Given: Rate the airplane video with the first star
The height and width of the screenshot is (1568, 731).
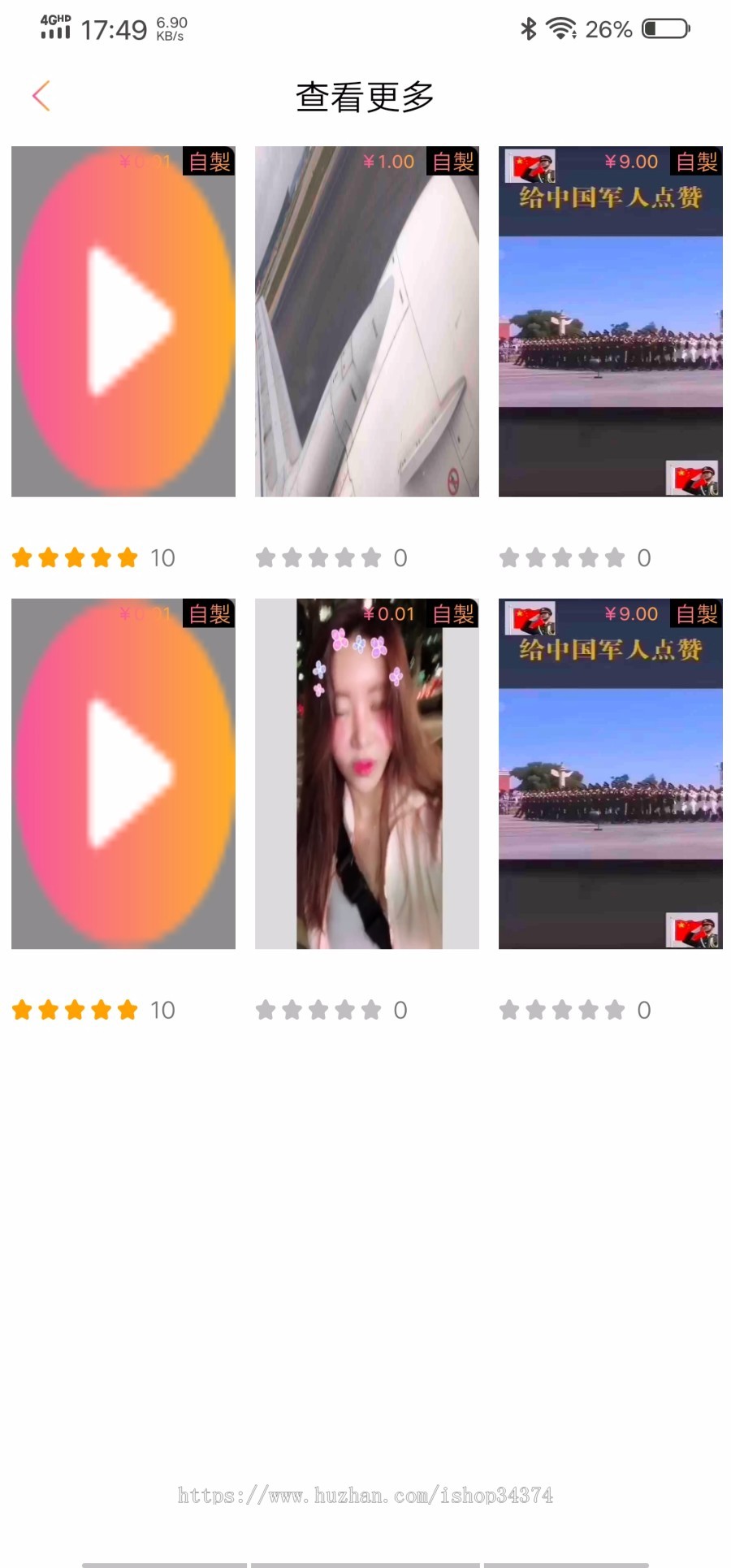Looking at the screenshot, I should tap(266, 557).
